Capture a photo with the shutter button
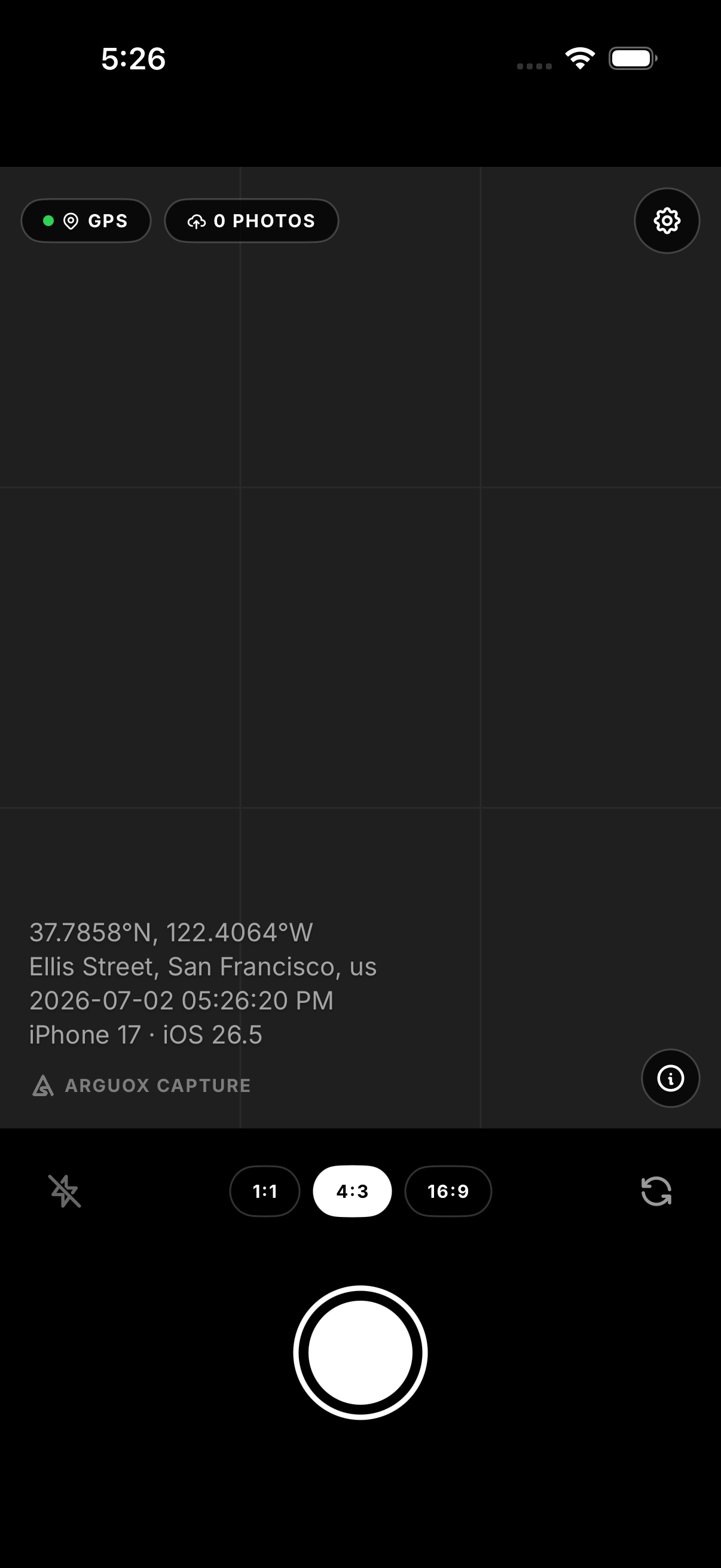721x1568 pixels. pos(360,1353)
